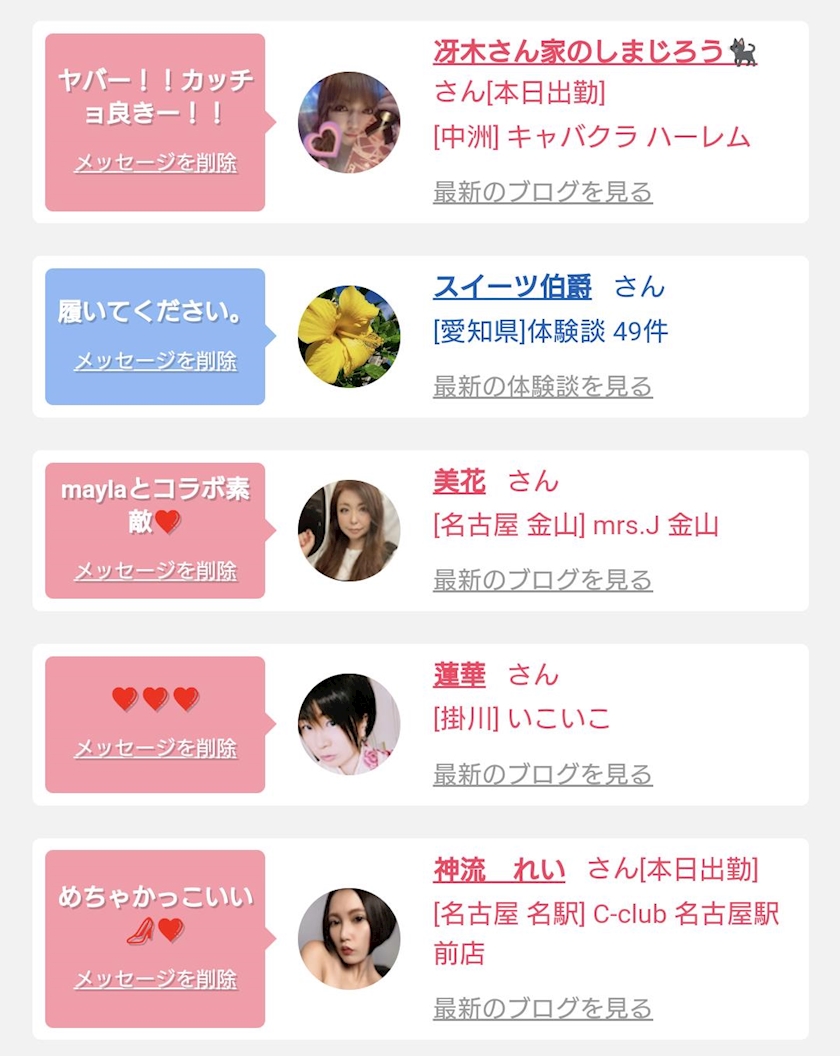Viewport: 840px width, 1056px height.
Task: Open スイーツ伯爵's profile link
Action: pos(513,287)
